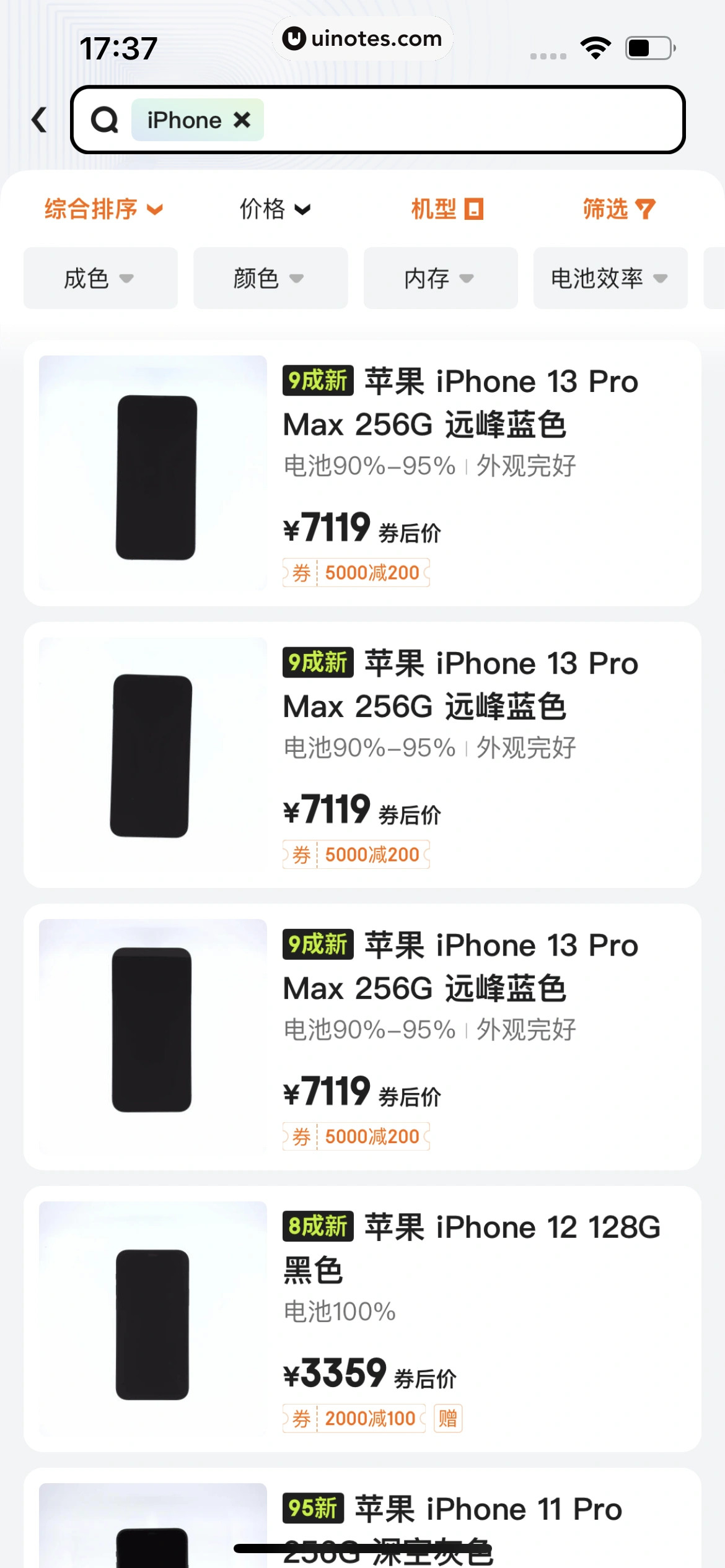Remove the iPhone keyword with the X icon
The height and width of the screenshot is (1568, 725).
coord(242,120)
